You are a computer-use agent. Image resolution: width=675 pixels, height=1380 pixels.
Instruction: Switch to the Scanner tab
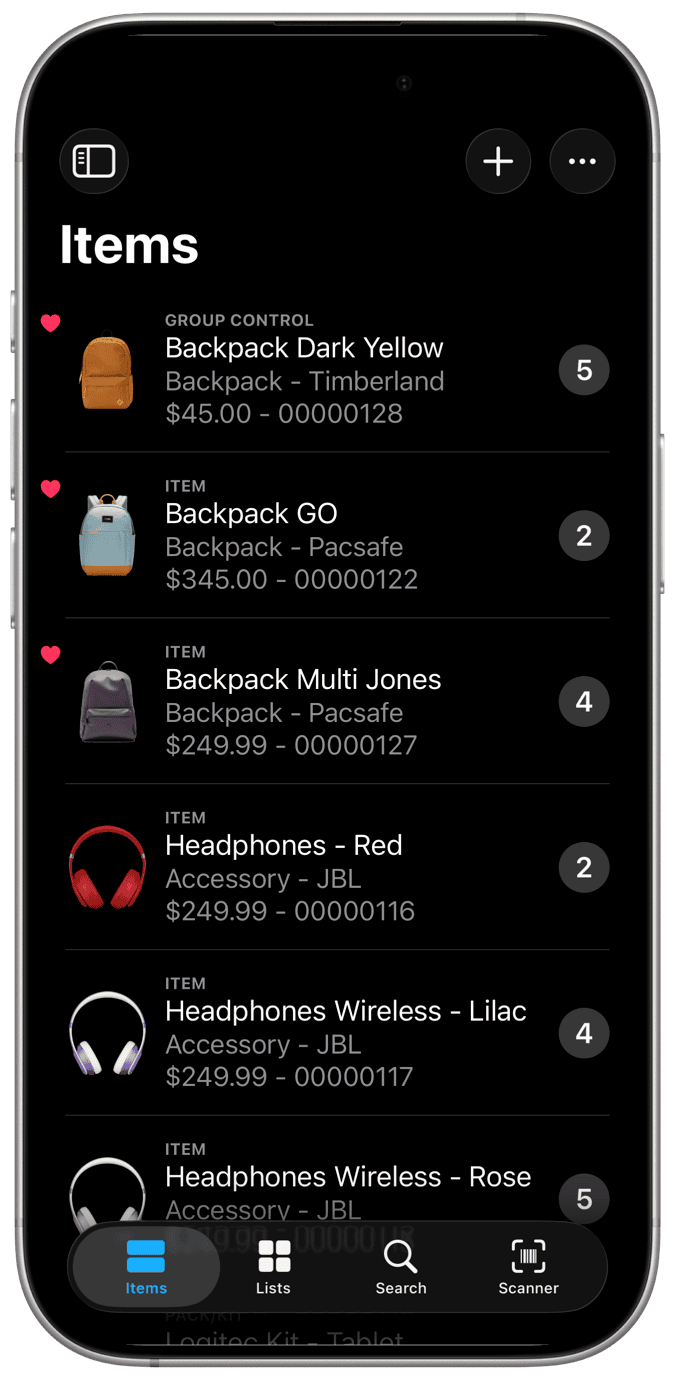click(528, 1267)
